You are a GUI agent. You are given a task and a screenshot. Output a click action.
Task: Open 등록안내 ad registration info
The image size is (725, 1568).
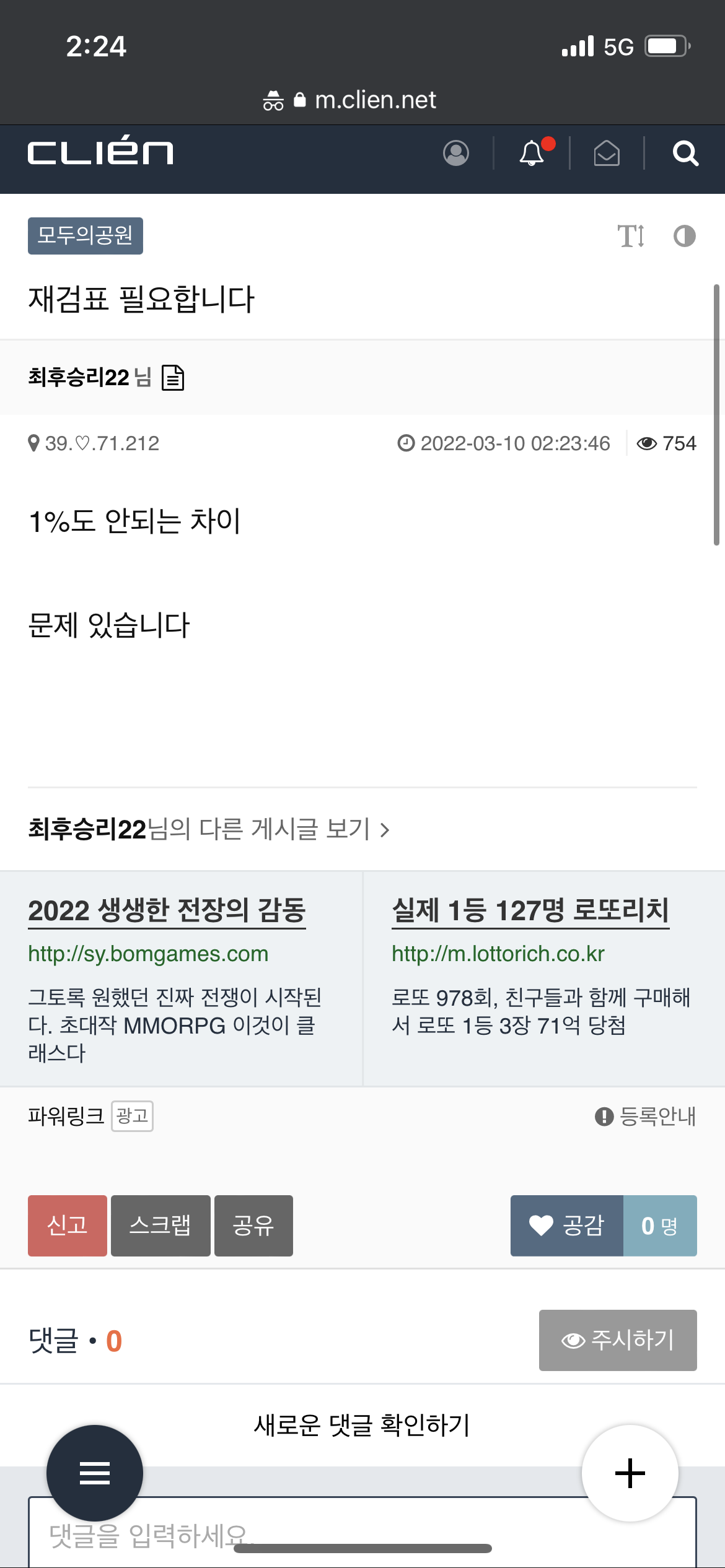(x=646, y=1116)
